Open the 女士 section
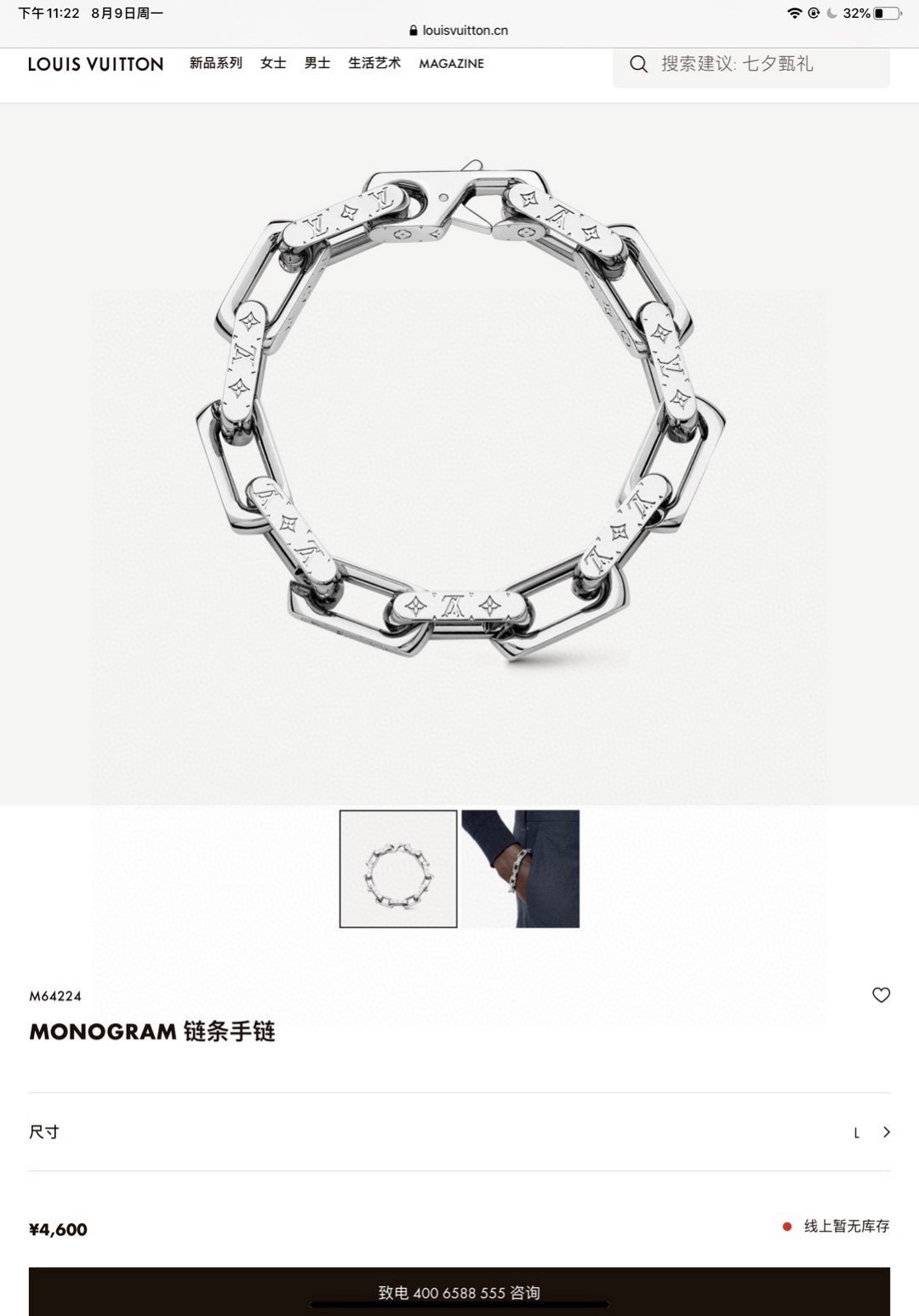This screenshot has height=1316, width=919. coord(273,63)
